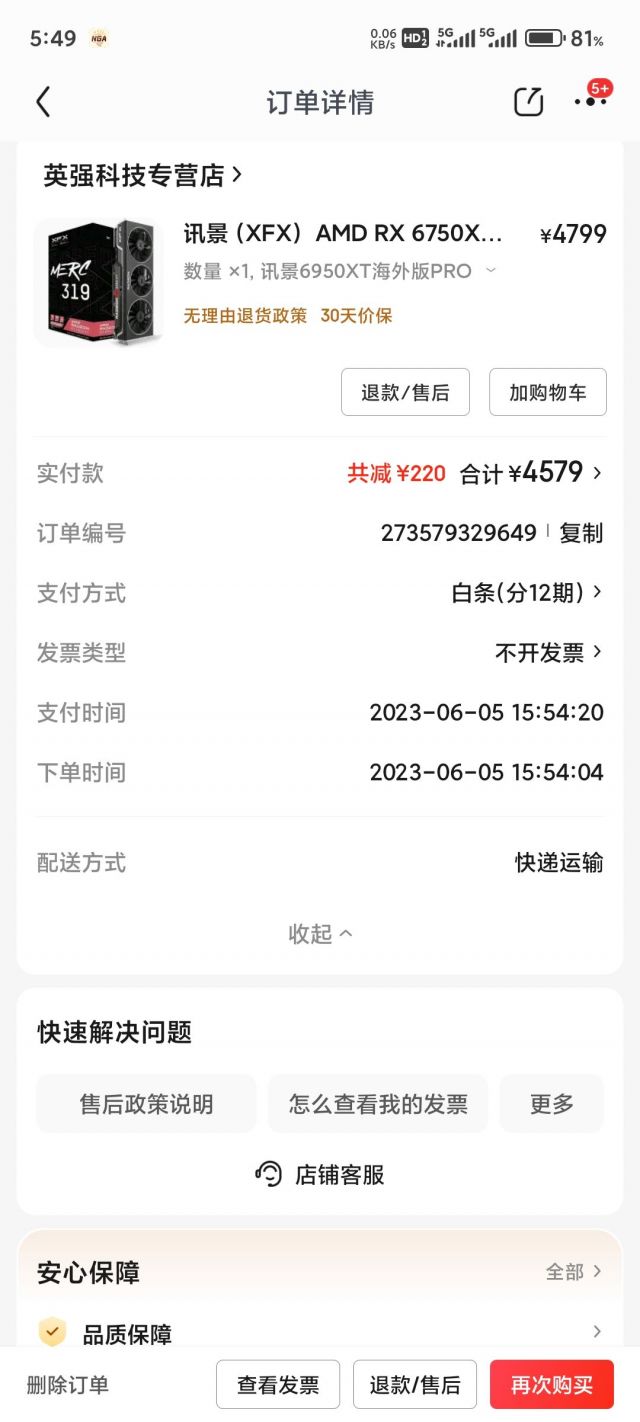Tap 退款/售后 under the product
This screenshot has width=640, height=1422.
coord(405,392)
